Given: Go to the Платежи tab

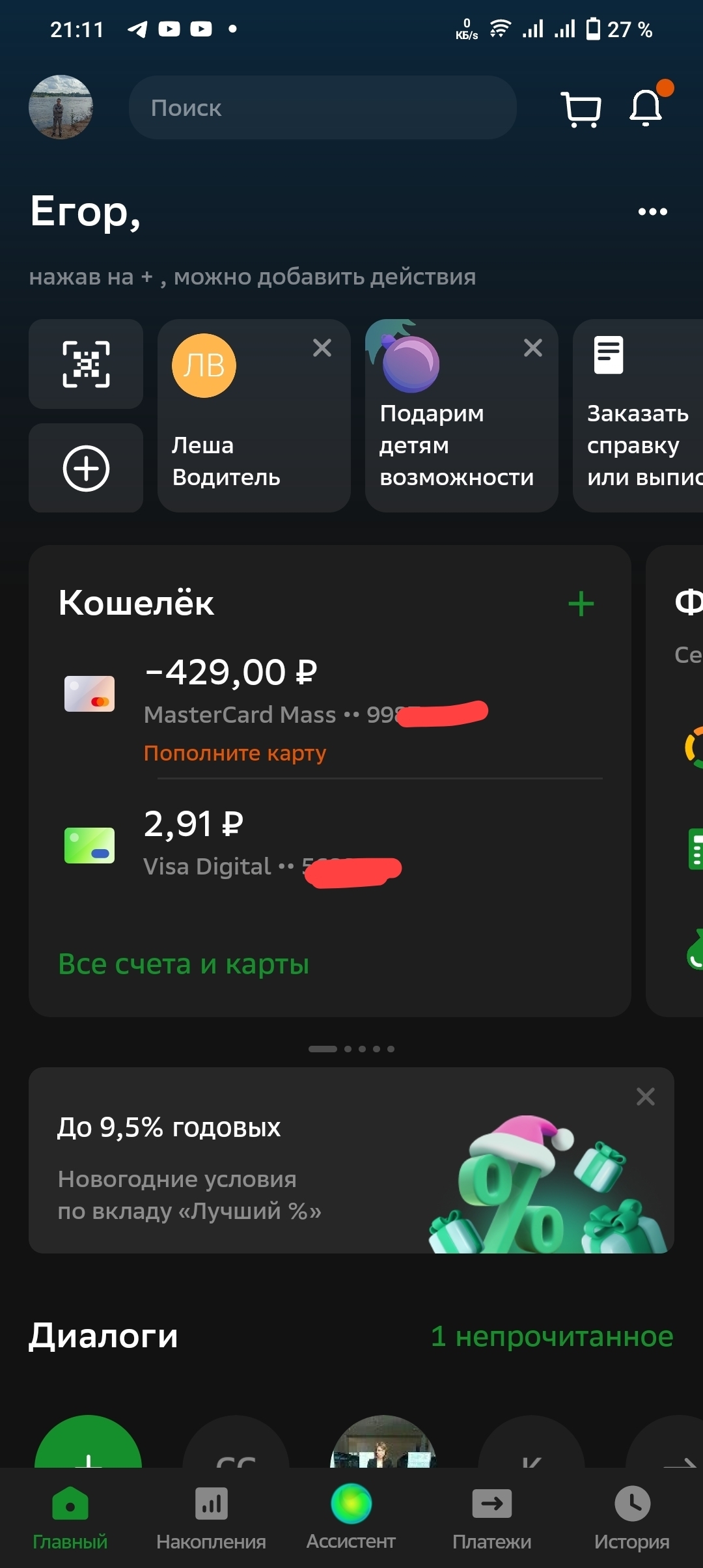Looking at the screenshot, I should [492, 1517].
